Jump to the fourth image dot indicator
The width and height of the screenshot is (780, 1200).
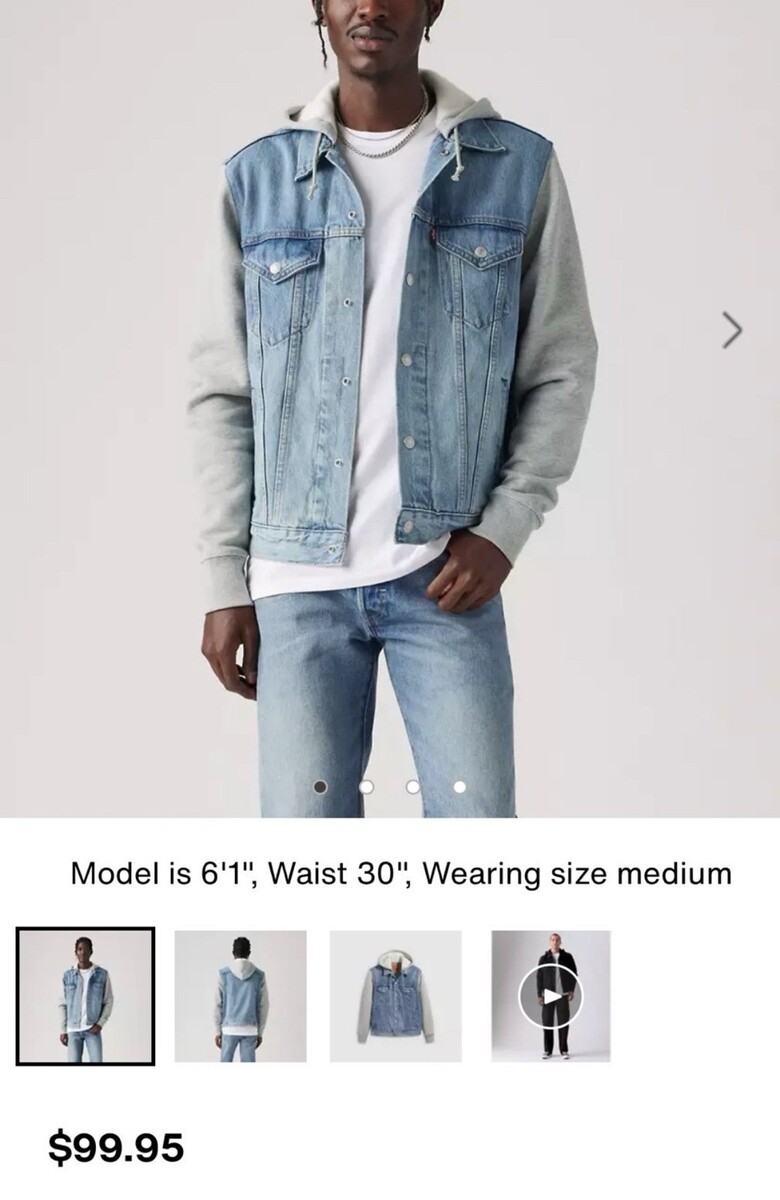click(459, 787)
